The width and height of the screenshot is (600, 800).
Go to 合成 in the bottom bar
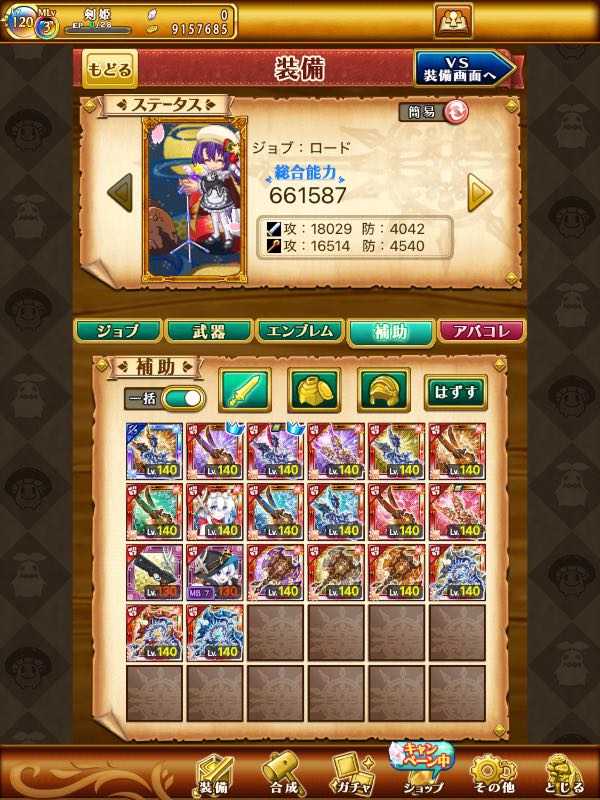(x=281, y=774)
